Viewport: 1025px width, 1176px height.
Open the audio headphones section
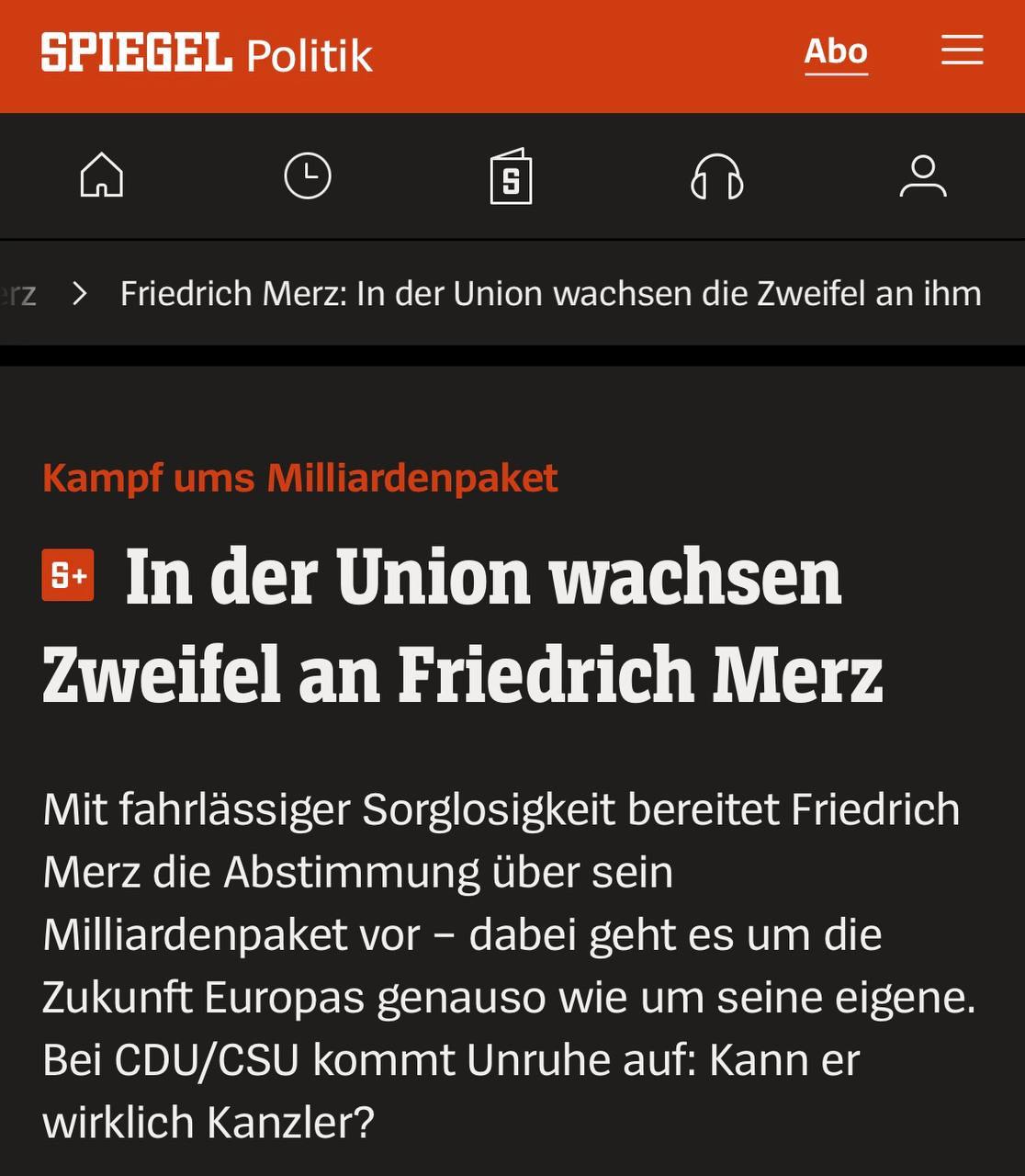[x=716, y=176]
